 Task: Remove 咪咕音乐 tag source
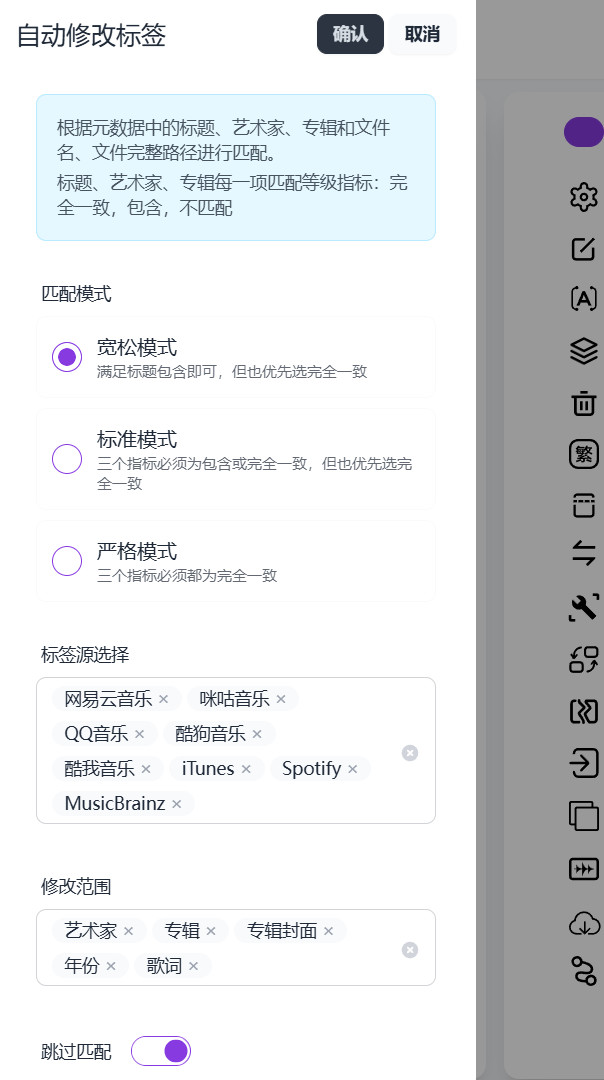click(x=281, y=699)
